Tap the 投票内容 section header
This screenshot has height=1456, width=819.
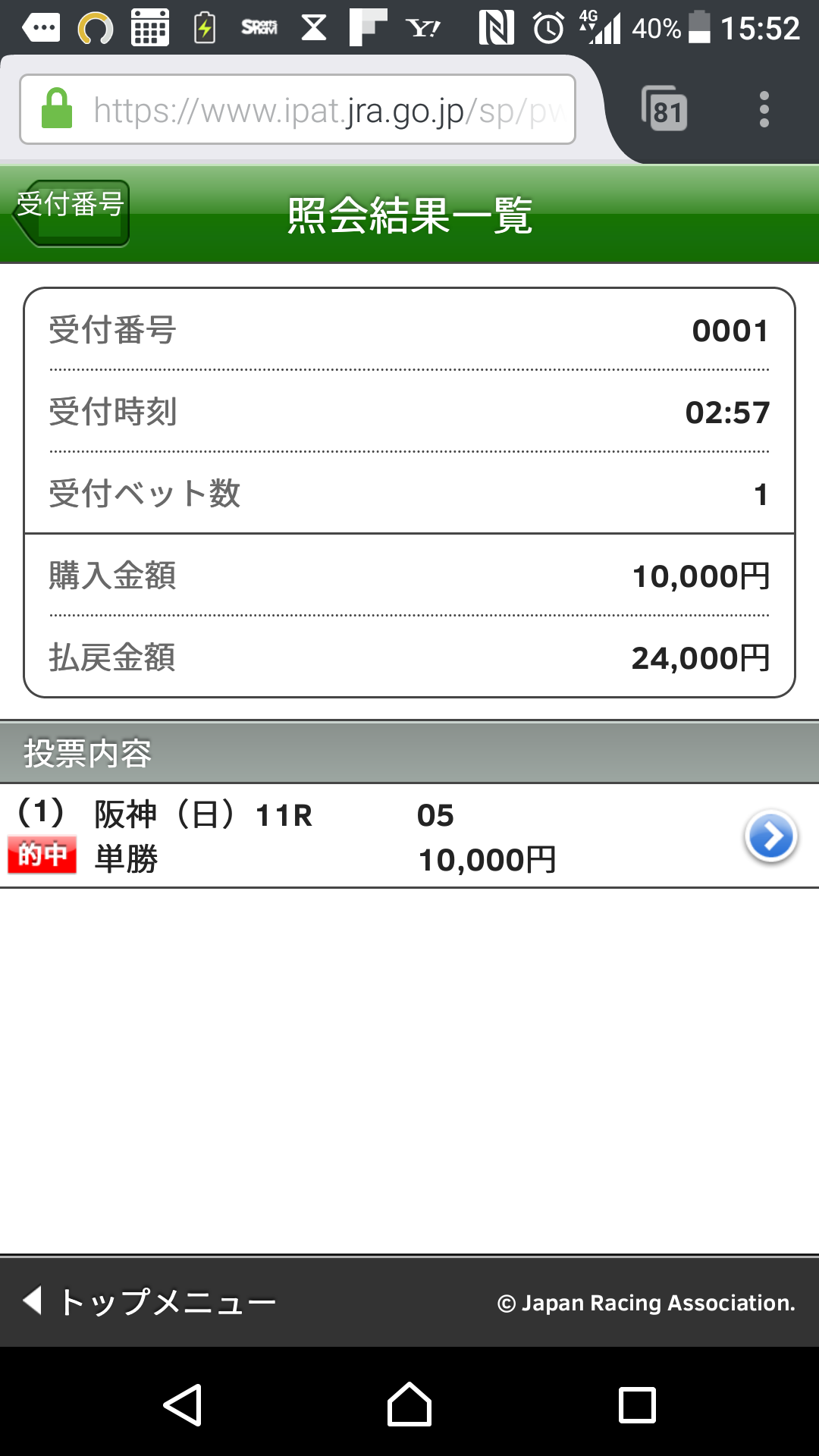409,754
